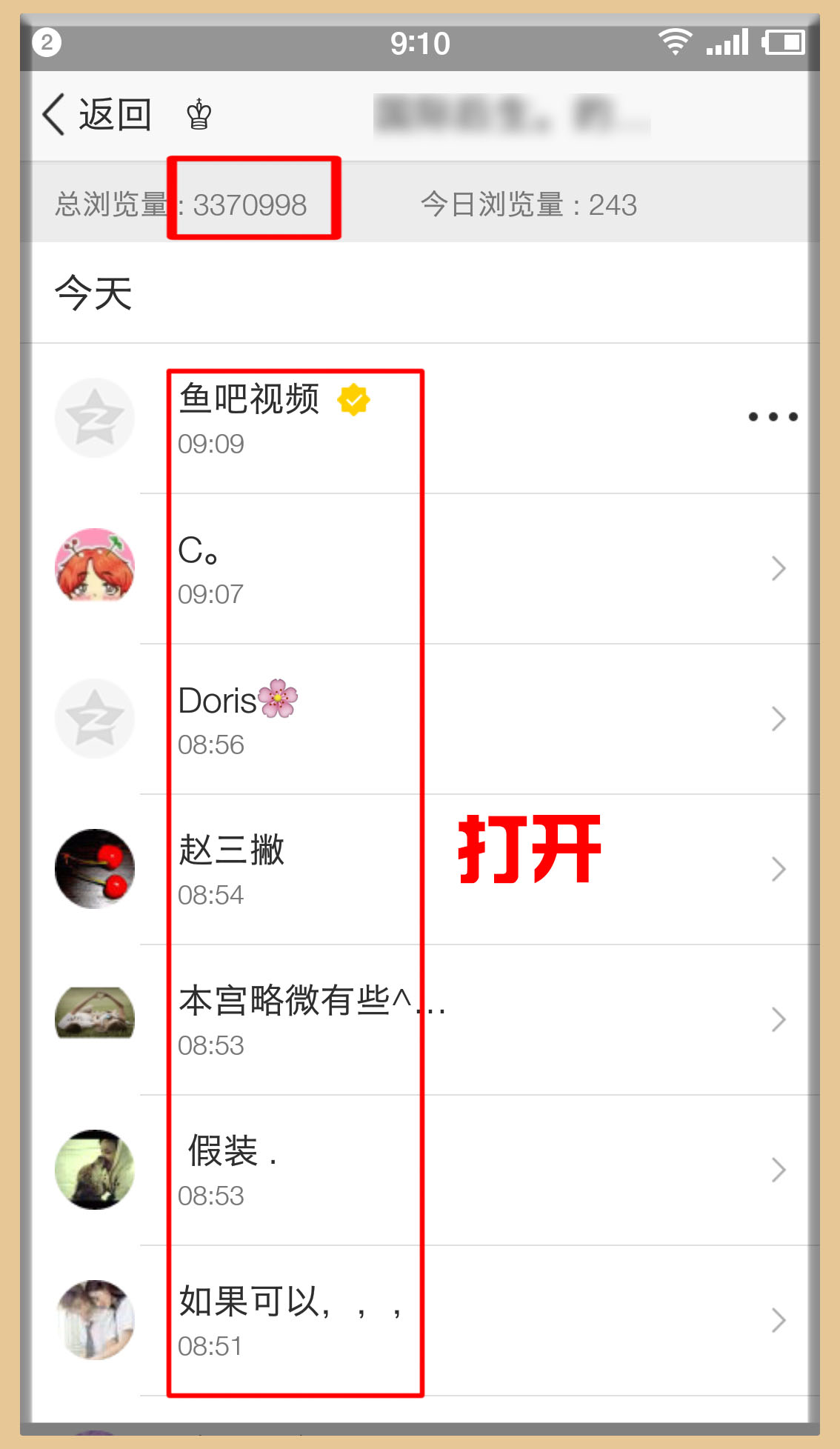
Task: Tap the Wi-Fi icon in the status bar
Action: (675, 42)
